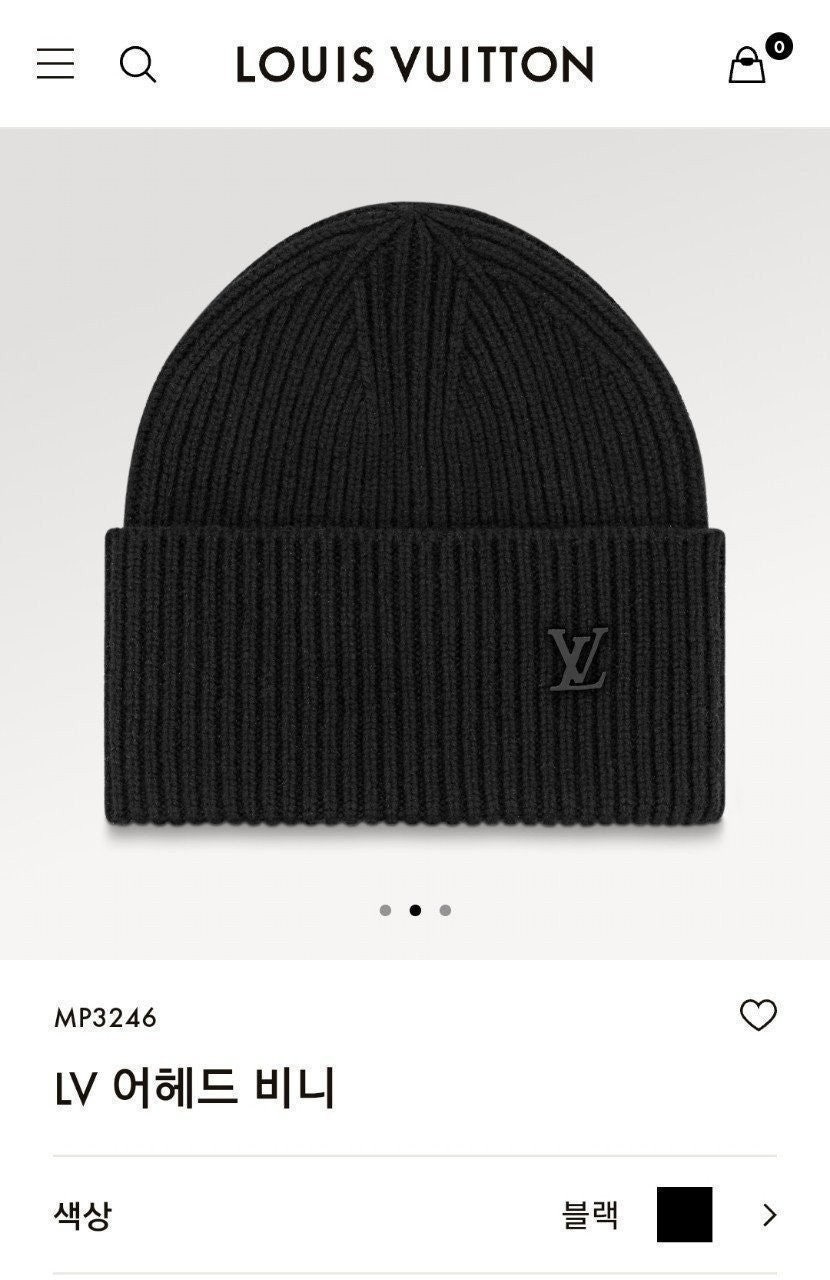The width and height of the screenshot is (830, 1280).
Task: Open the shopping bag
Action: coord(747,64)
